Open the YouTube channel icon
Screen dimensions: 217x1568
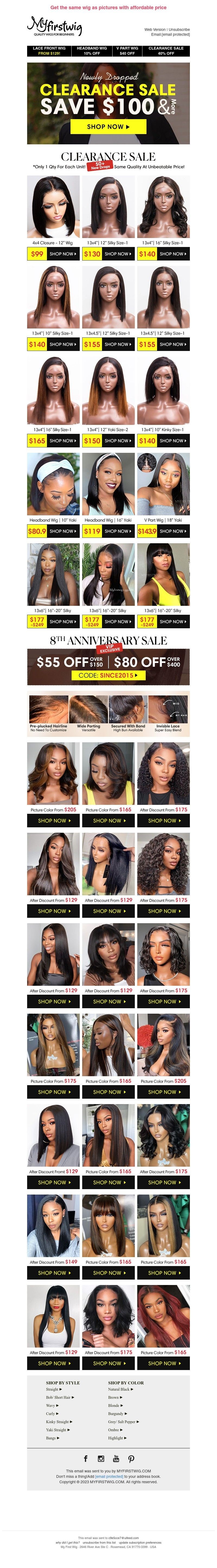pos(116,1458)
